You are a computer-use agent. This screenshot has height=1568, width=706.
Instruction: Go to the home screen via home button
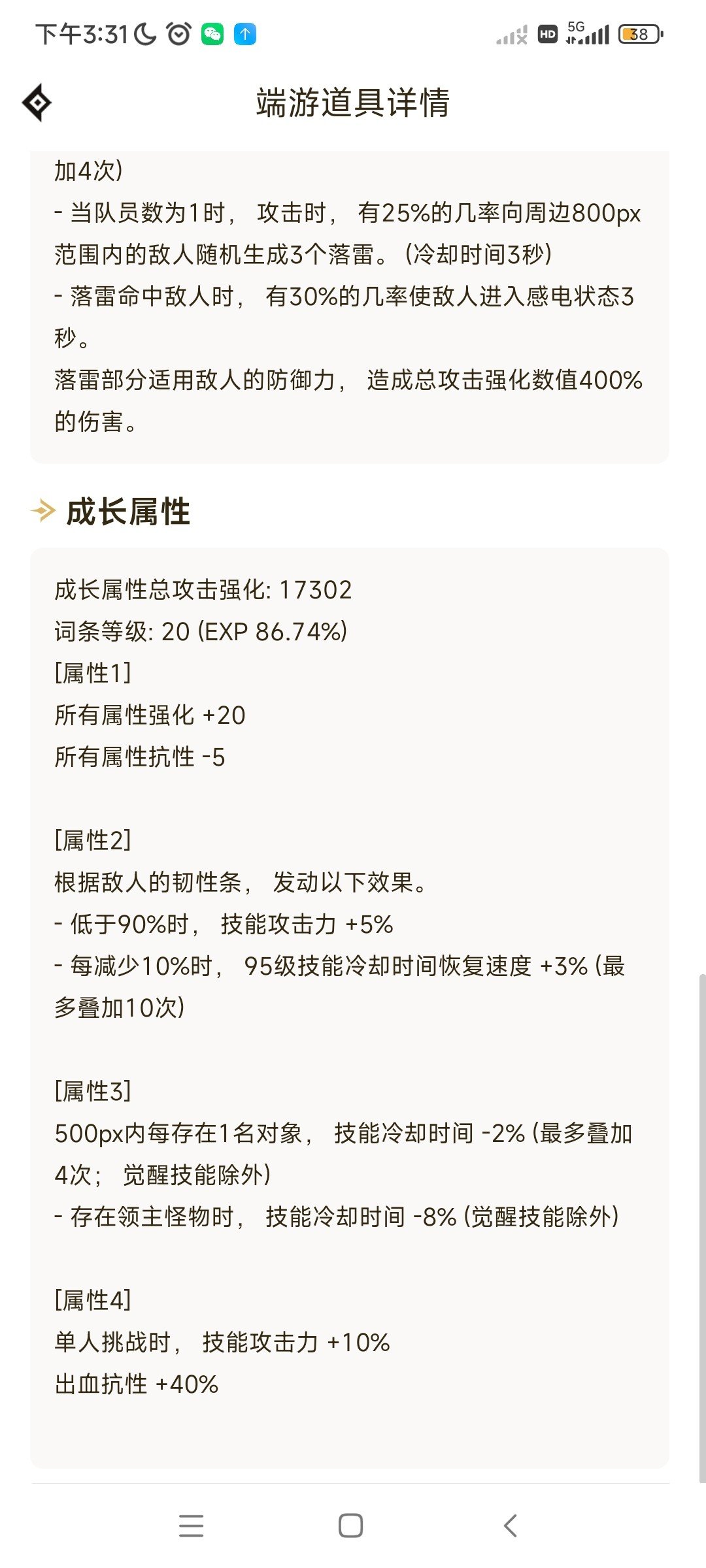[x=351, y=1526]
